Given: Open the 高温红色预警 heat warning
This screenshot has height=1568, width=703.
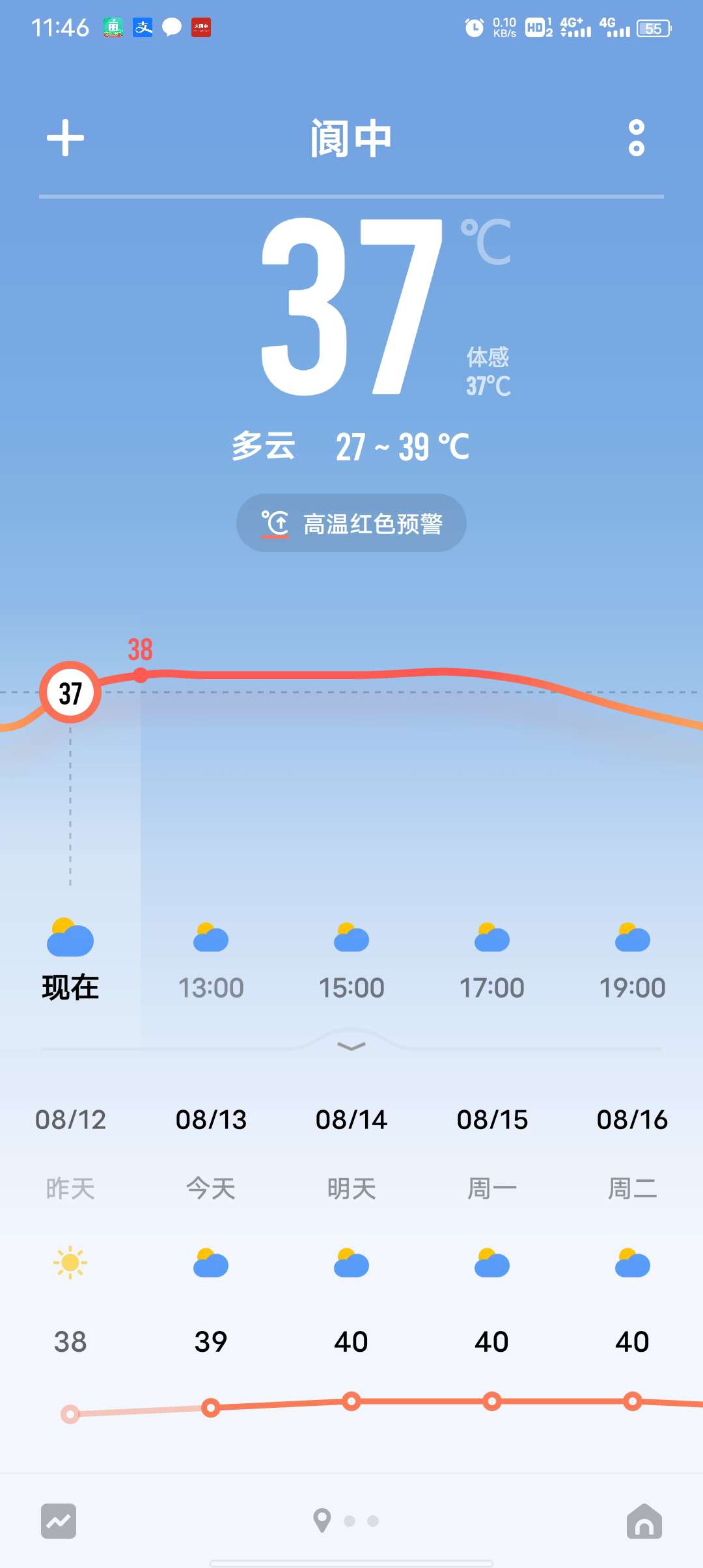Looking at the screenshot, I should coord(351,524).
